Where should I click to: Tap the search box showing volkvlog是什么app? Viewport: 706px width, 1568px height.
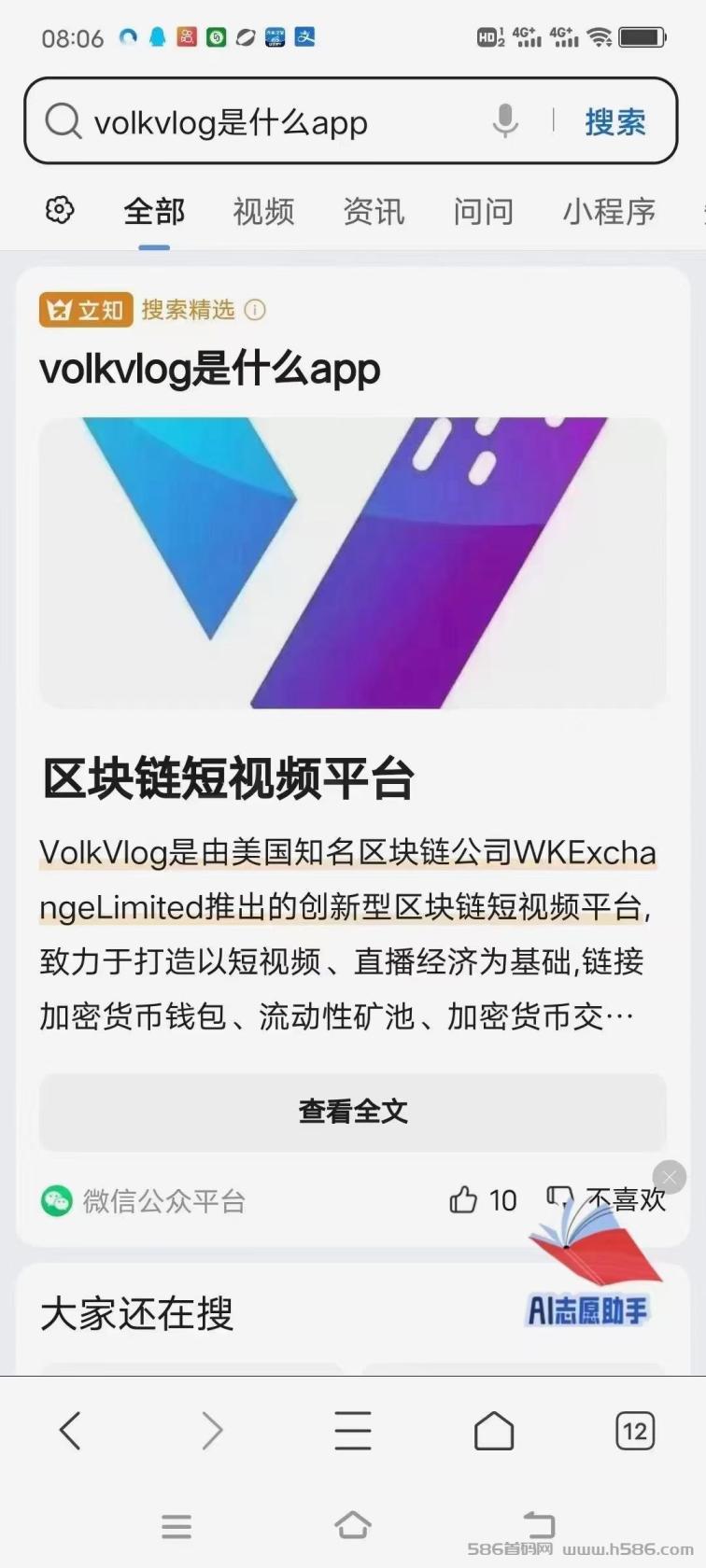tap(271, 122)
